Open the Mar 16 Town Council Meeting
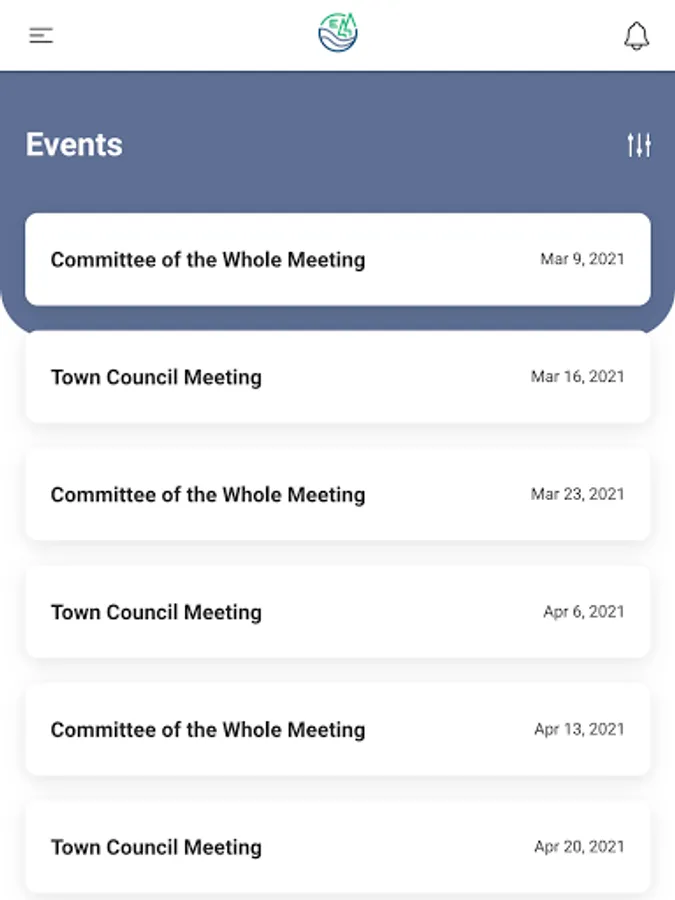Screen dimensions: 675x900 337,377
